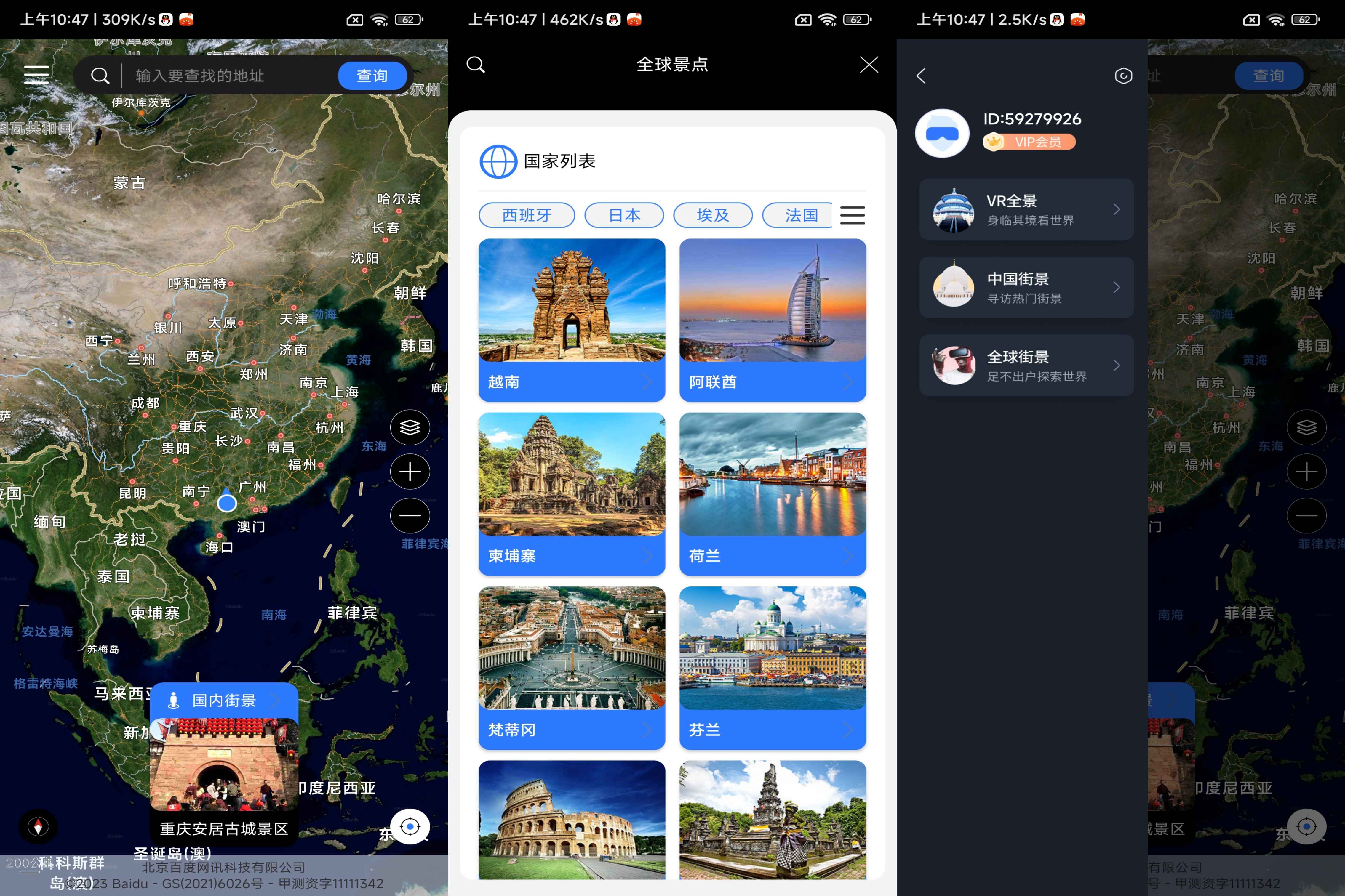The image size is (1345, 896).
Task: Open the 越南 scenic spots card
Action: pyautogui.click(x=572, y=320)
